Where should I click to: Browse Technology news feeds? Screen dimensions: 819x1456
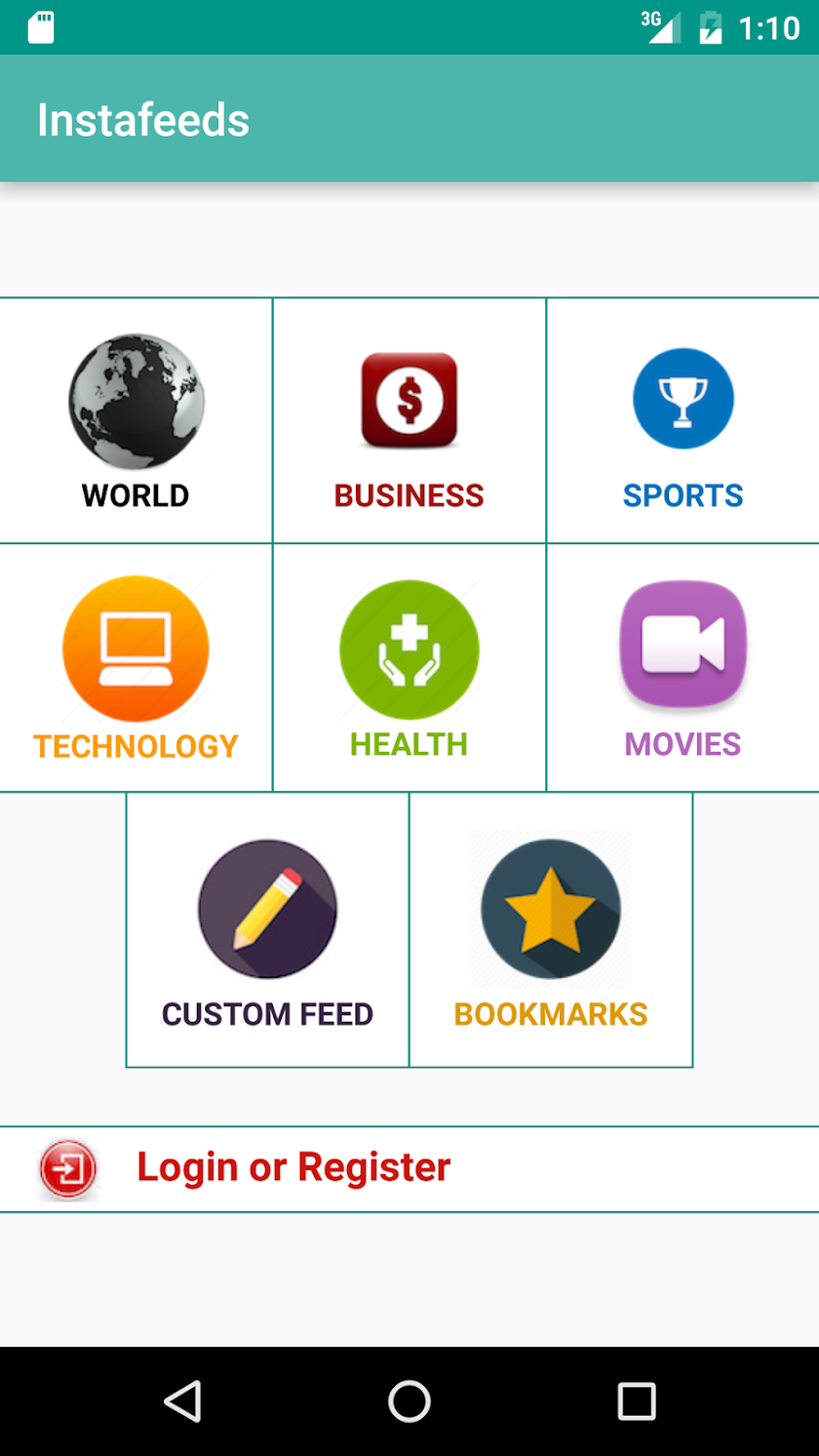click(136, 668)
